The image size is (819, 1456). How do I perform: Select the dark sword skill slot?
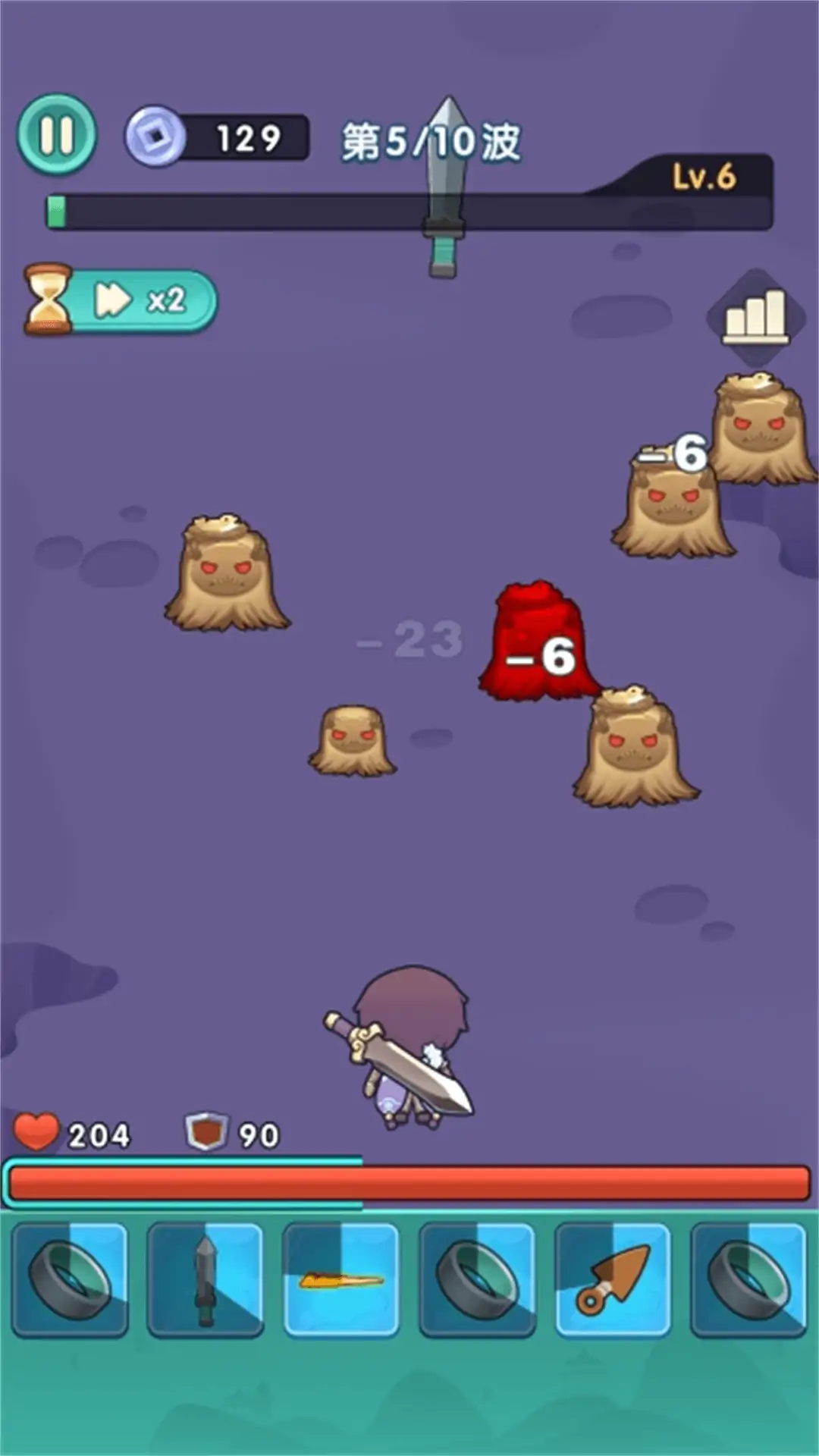pyautogui.click(x=205, y=1280)
